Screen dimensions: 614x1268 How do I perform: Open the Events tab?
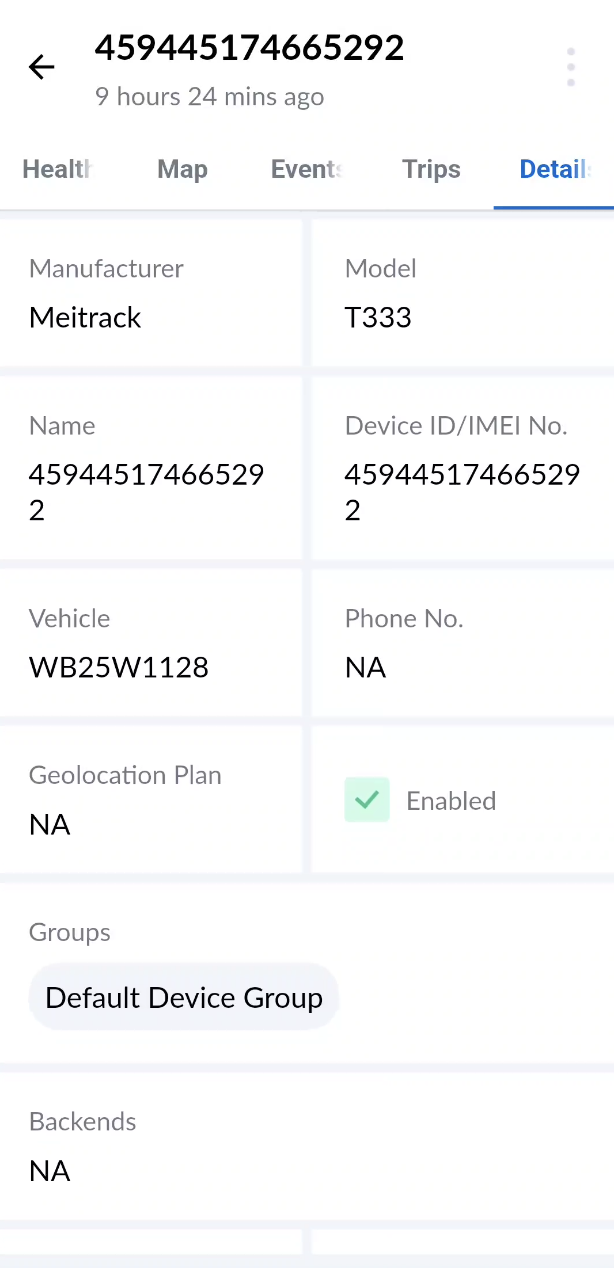click(x=306, y=169)
